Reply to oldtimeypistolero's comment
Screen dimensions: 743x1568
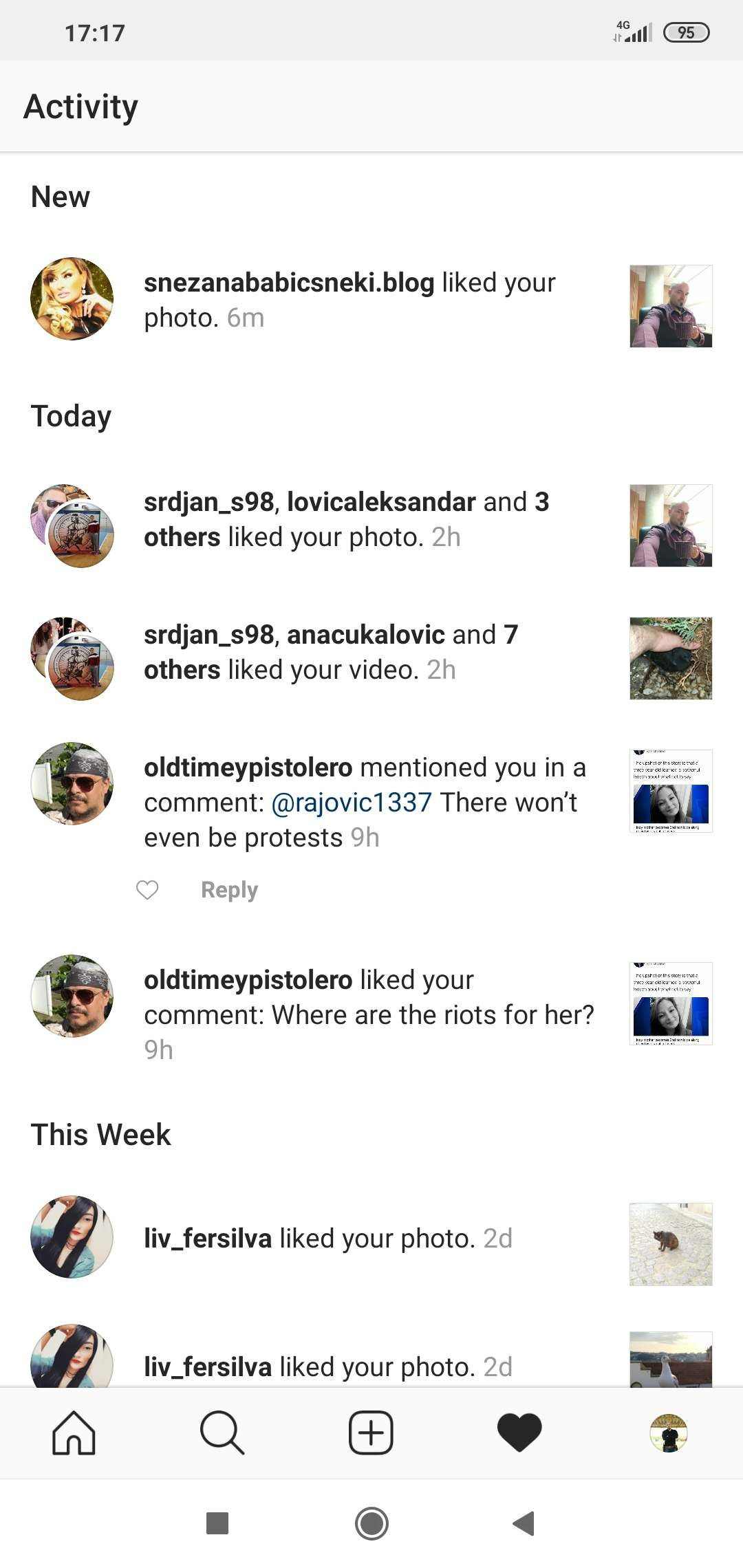point(229,890)
